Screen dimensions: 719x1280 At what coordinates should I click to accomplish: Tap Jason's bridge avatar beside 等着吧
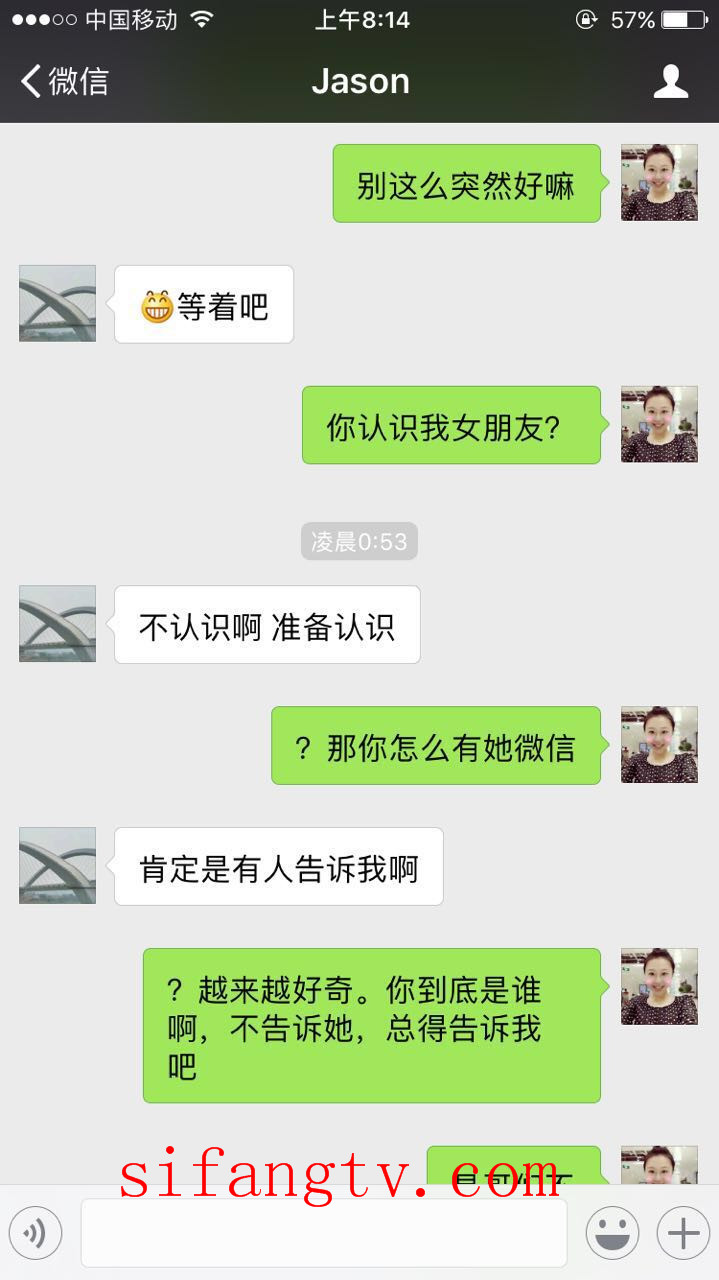58,303
